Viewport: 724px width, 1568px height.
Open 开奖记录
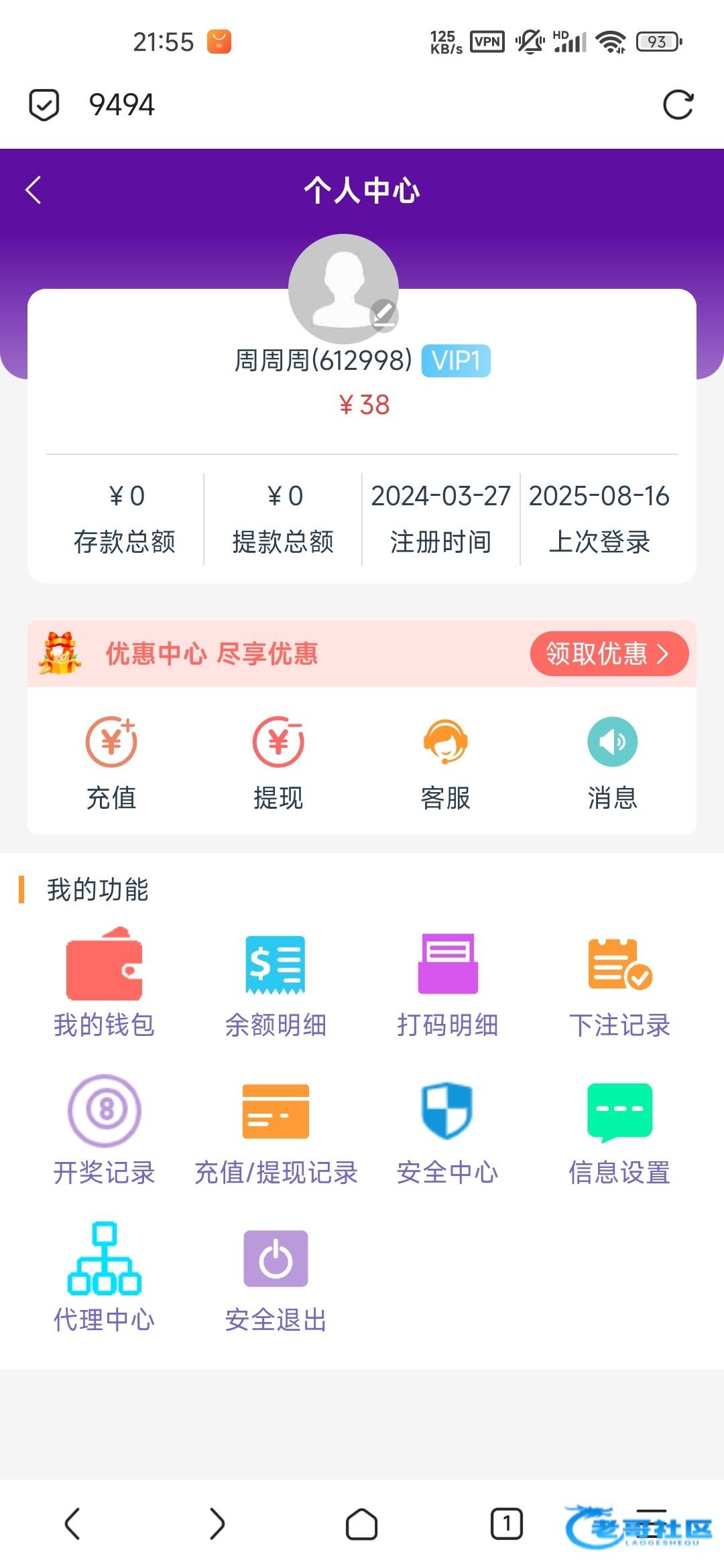(x=104, y=1131)
